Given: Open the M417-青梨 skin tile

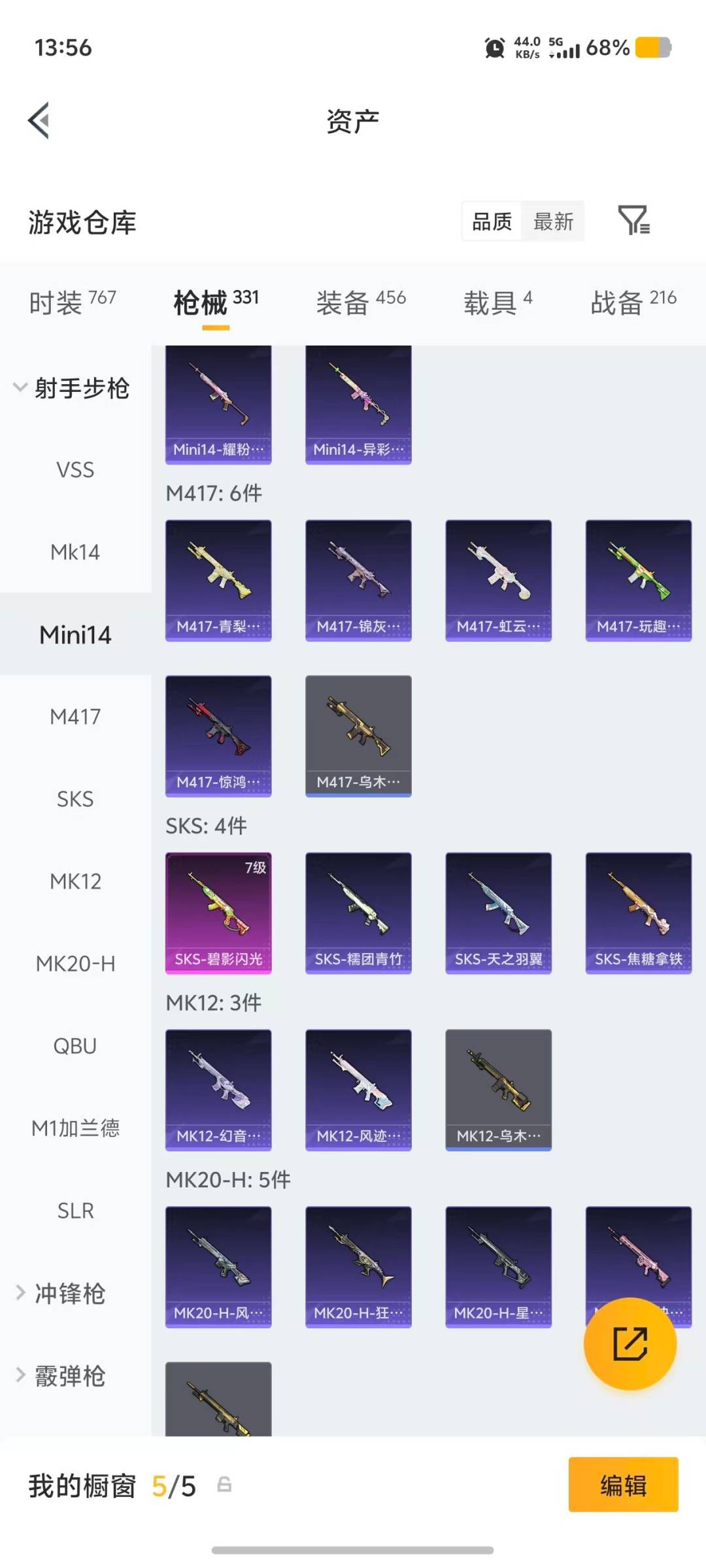Looking at the screenshot, I should pyautogui.click(x=218, y=581).
